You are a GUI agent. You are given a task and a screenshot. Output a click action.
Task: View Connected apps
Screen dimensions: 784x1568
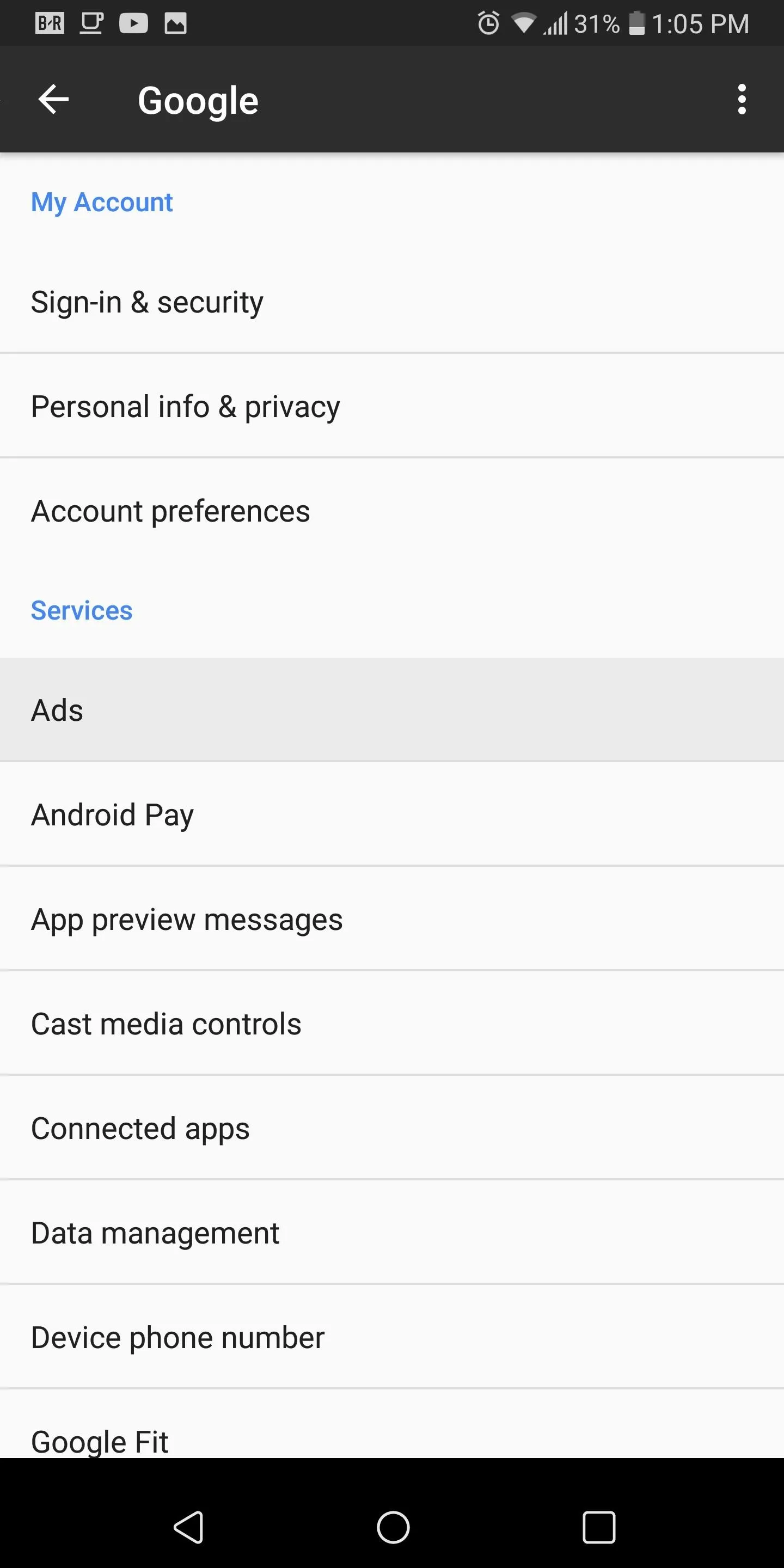(391, 1128)
